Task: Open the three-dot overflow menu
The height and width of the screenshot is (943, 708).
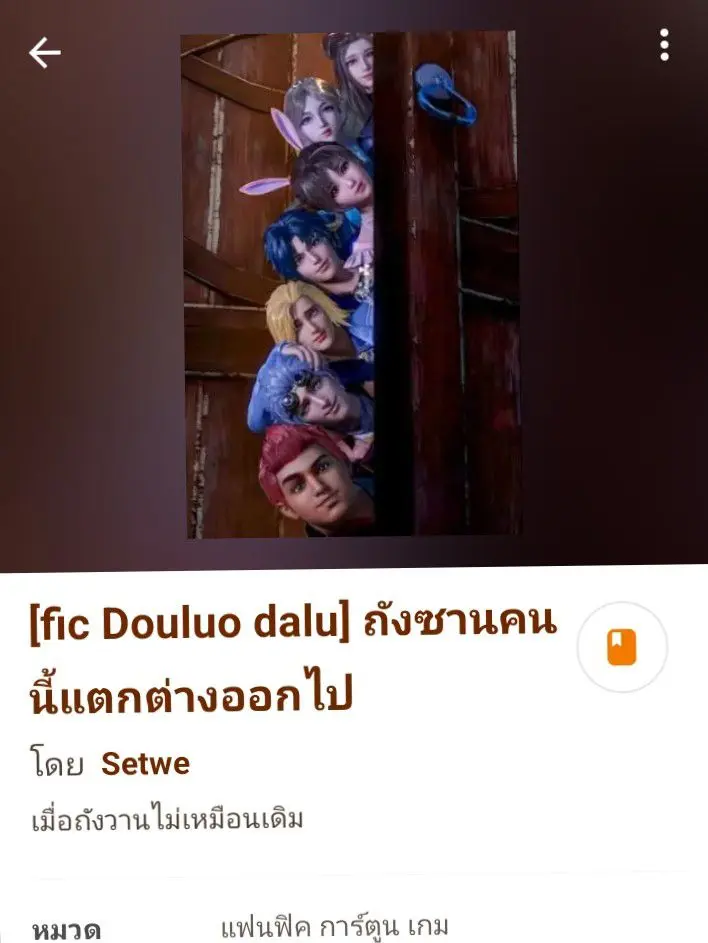Action: click(664, 45)
